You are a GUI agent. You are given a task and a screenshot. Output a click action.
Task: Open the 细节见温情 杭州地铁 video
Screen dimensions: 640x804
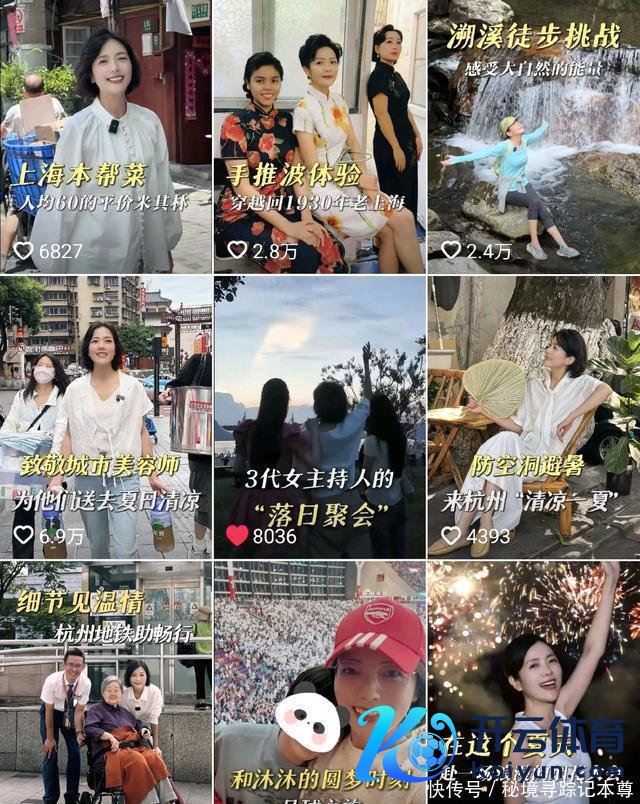(x=105, y=680)
